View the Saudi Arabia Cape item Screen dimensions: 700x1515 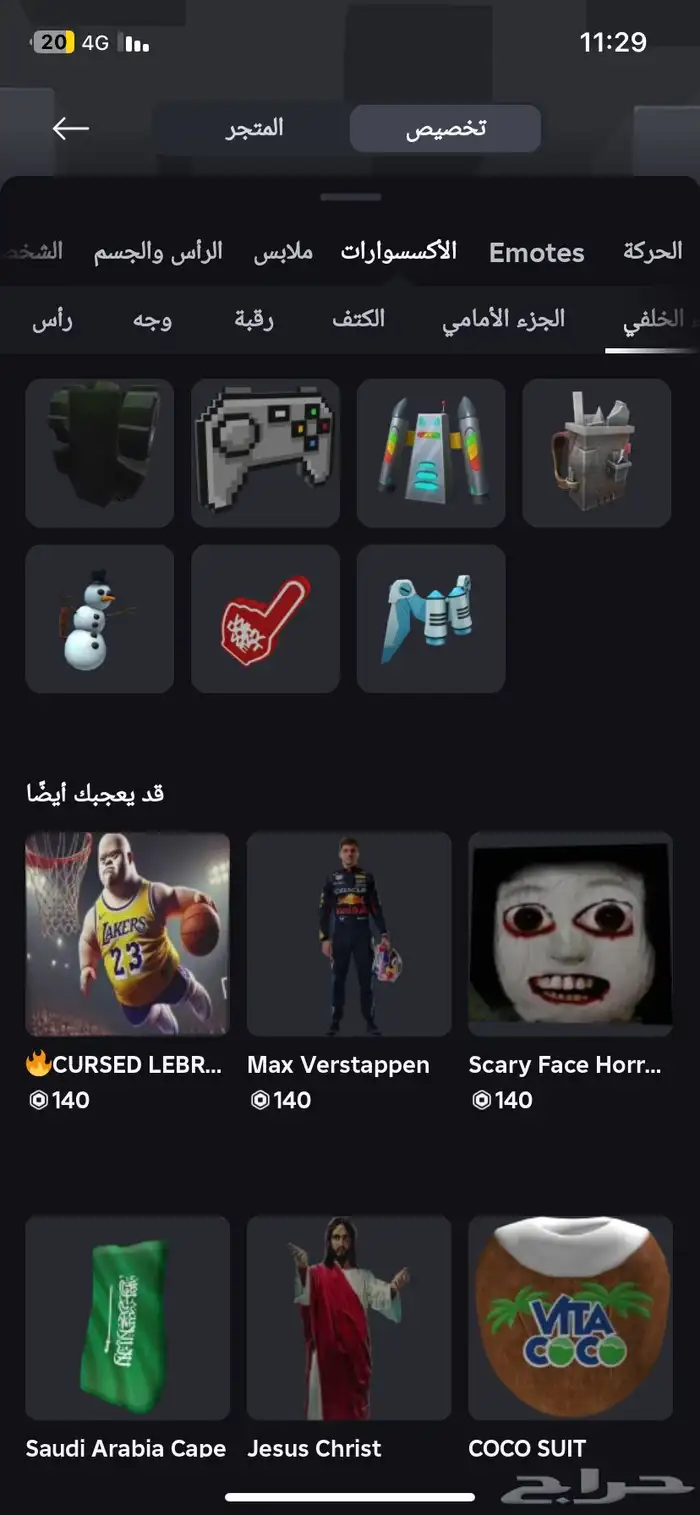click(127, 1317)
